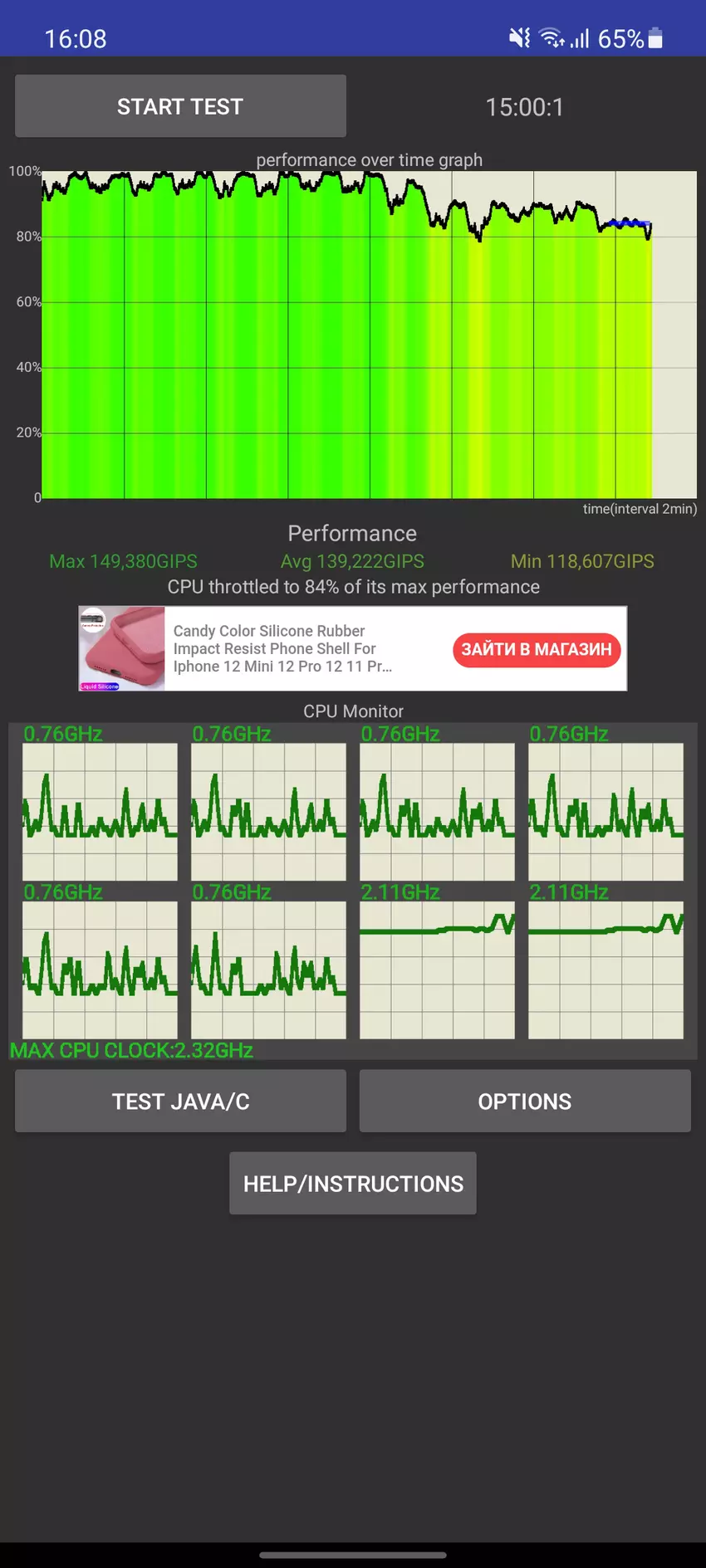Open TEST JAVA/C mode
This screenshot has width=706, height=1568.
(180, 1101)
